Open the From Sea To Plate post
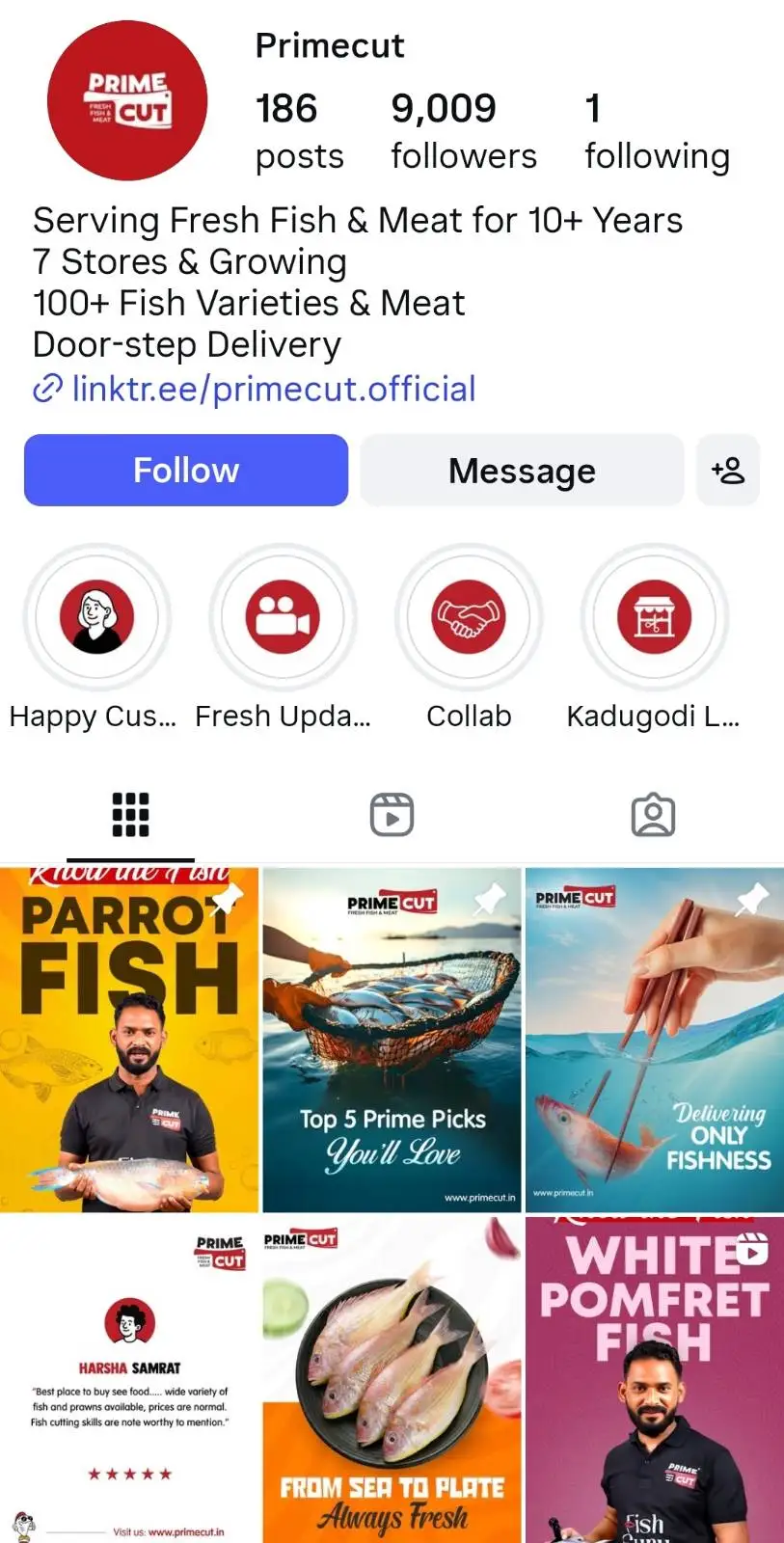Image resolution: width=784 pixels, height=1543 pixels. [x=392, y=1379]
